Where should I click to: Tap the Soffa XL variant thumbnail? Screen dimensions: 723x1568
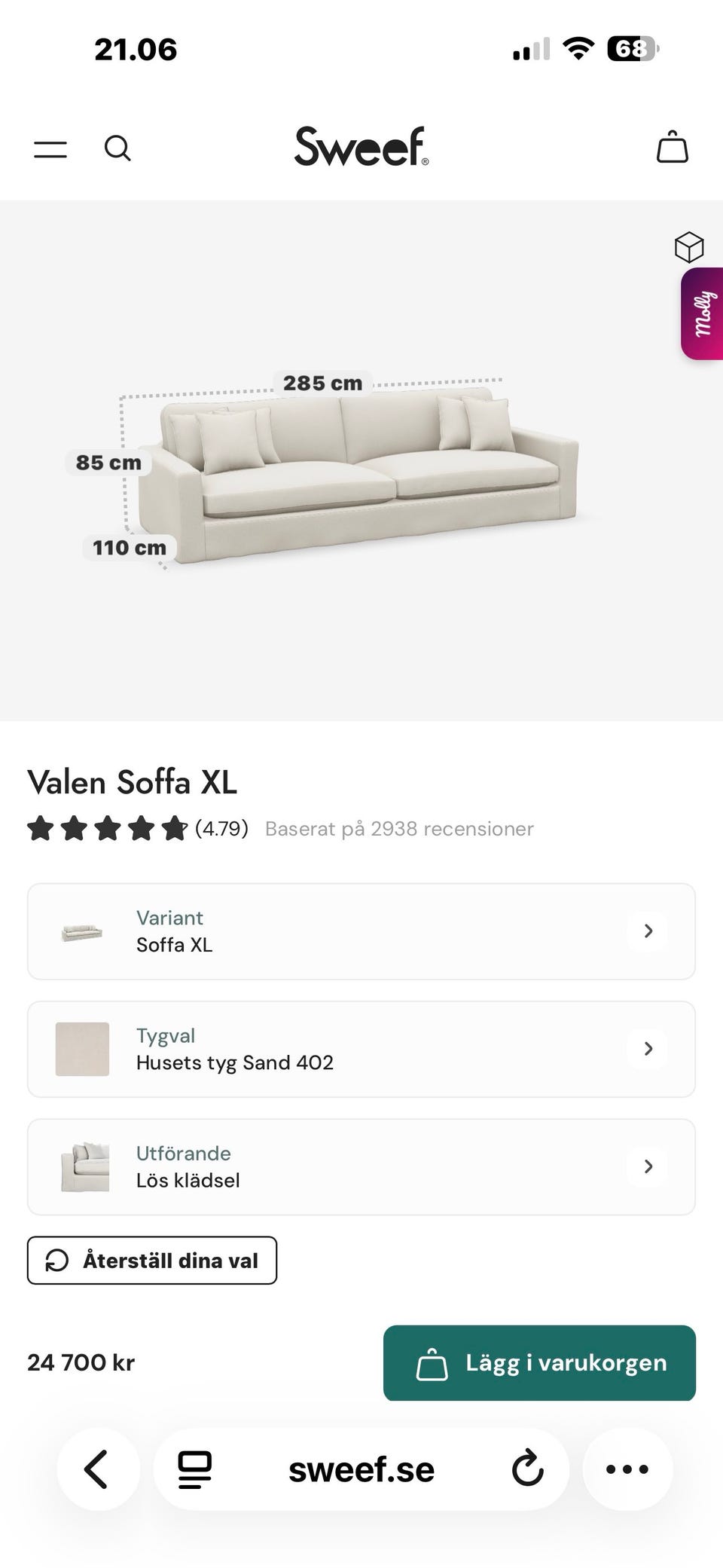tap(83, 931)
